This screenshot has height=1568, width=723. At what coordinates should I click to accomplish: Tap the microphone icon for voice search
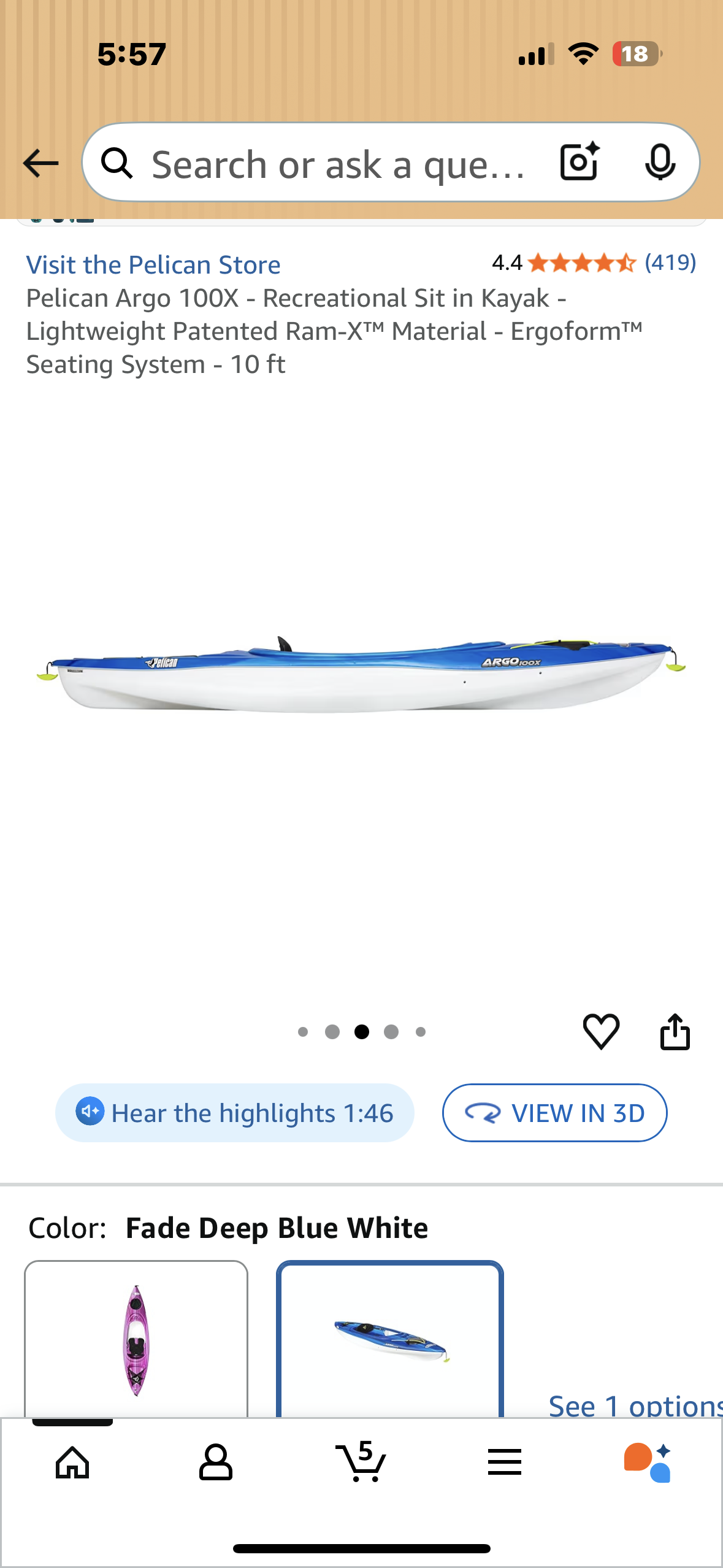(659, 163)
